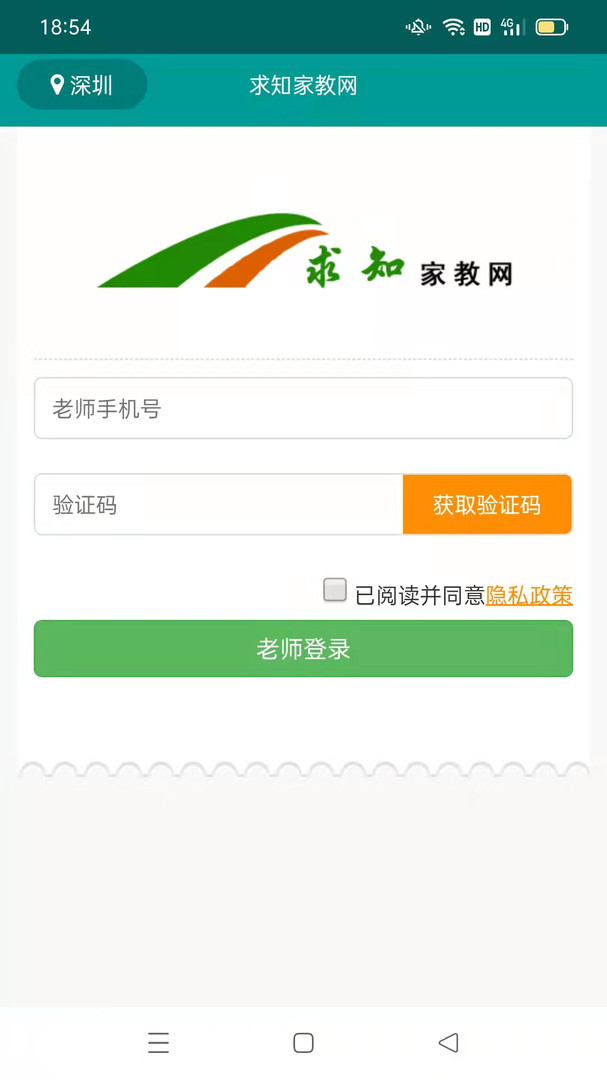The image size is (607, 1080).
Task: Focus the 验证码 verification code field
Action: pos(218,505)
